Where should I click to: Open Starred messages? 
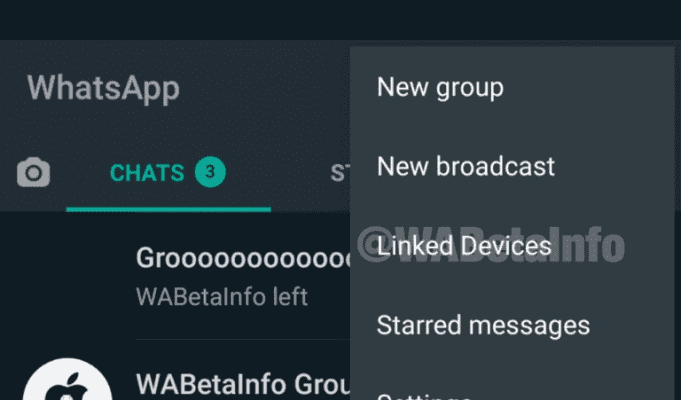coord(482,325)
